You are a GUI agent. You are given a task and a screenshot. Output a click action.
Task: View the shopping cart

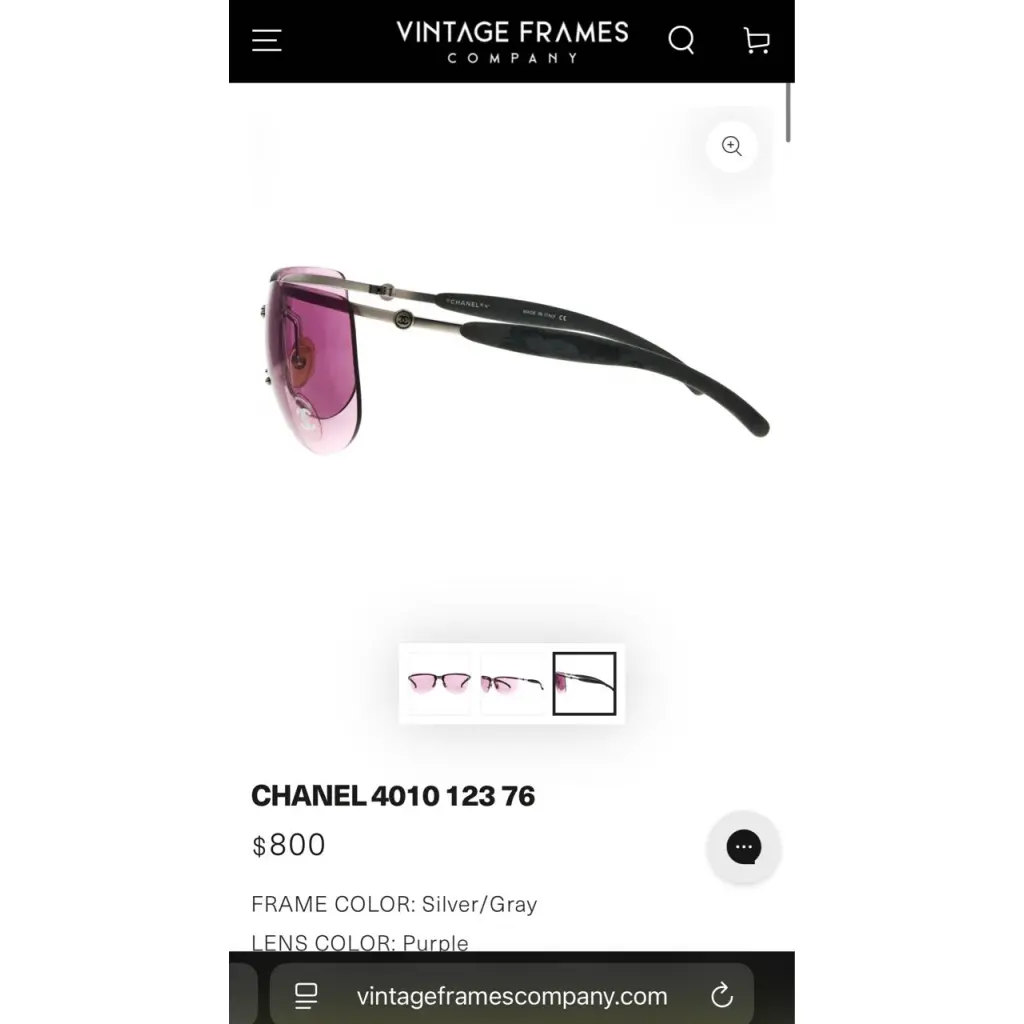(757, 40)
